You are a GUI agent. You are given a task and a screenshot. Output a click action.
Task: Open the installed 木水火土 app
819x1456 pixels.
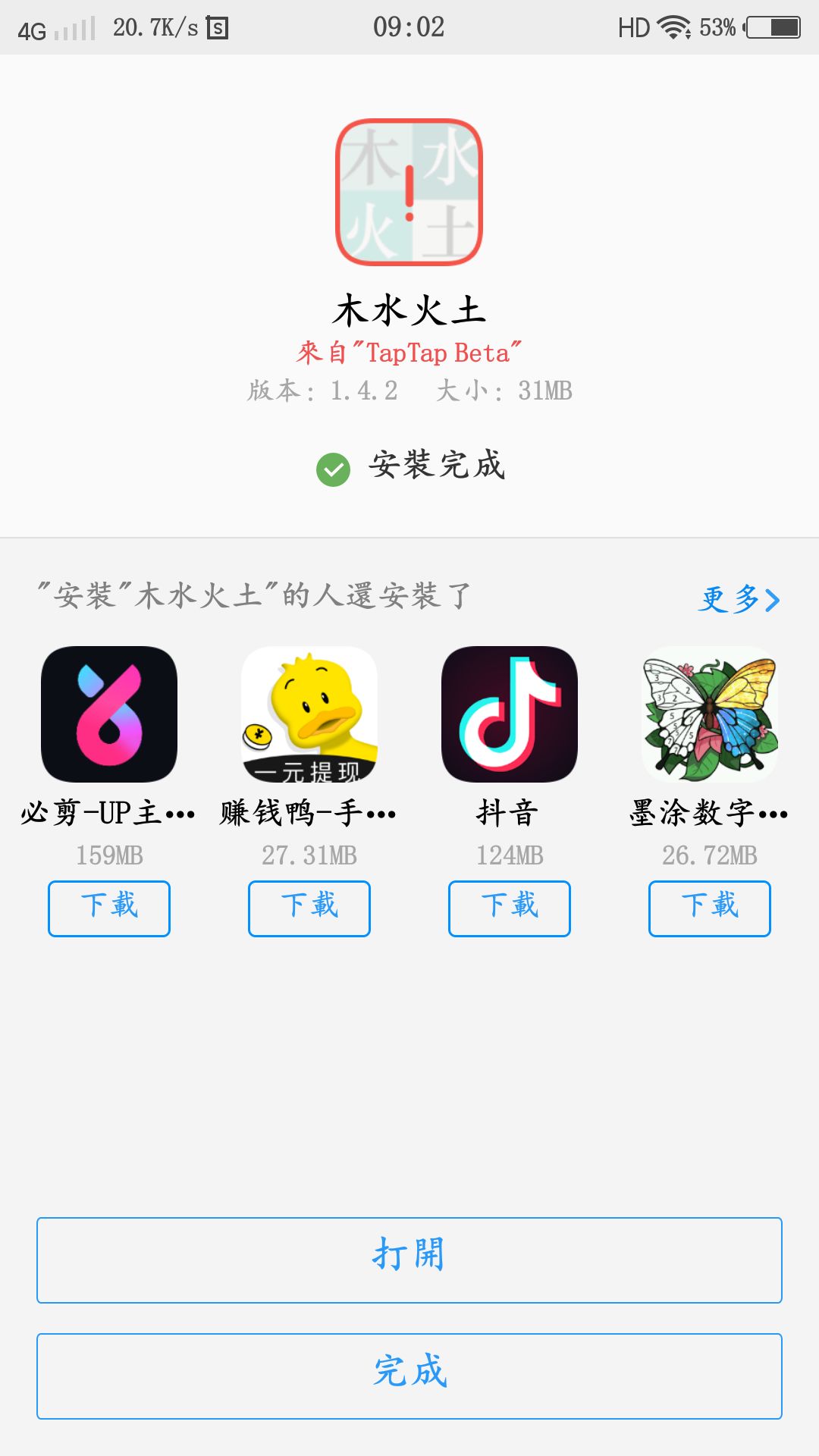409,1260
